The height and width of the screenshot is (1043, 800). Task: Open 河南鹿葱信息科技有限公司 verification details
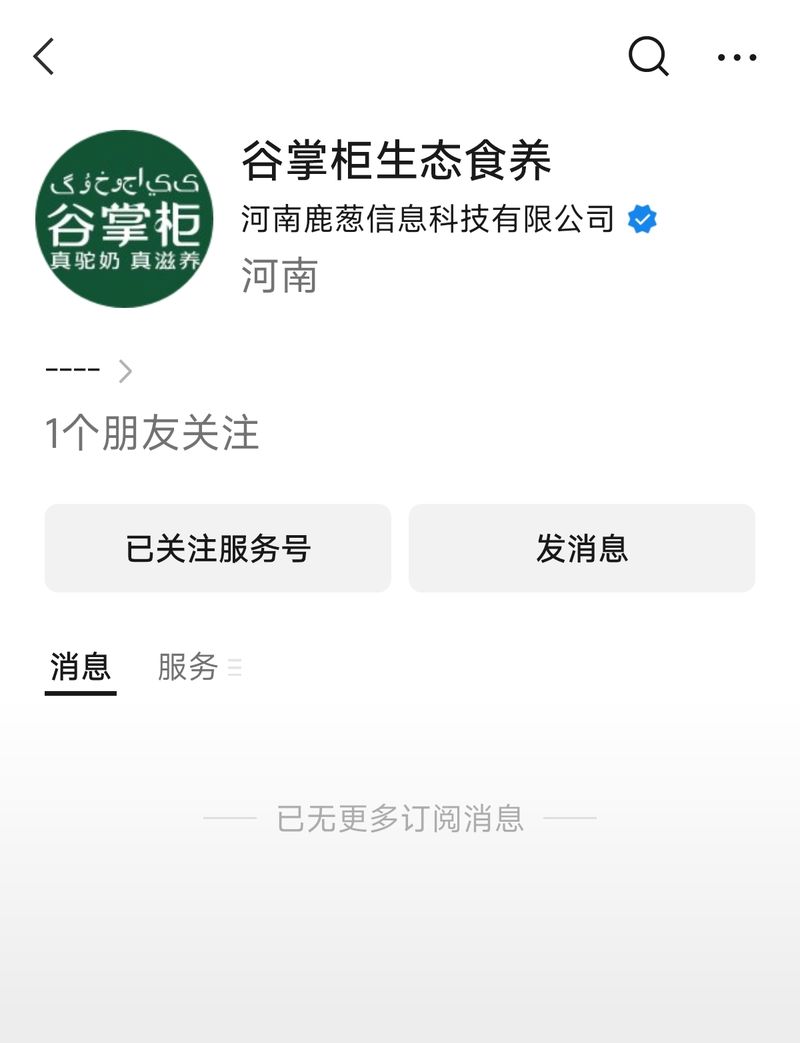pos(428,219)
